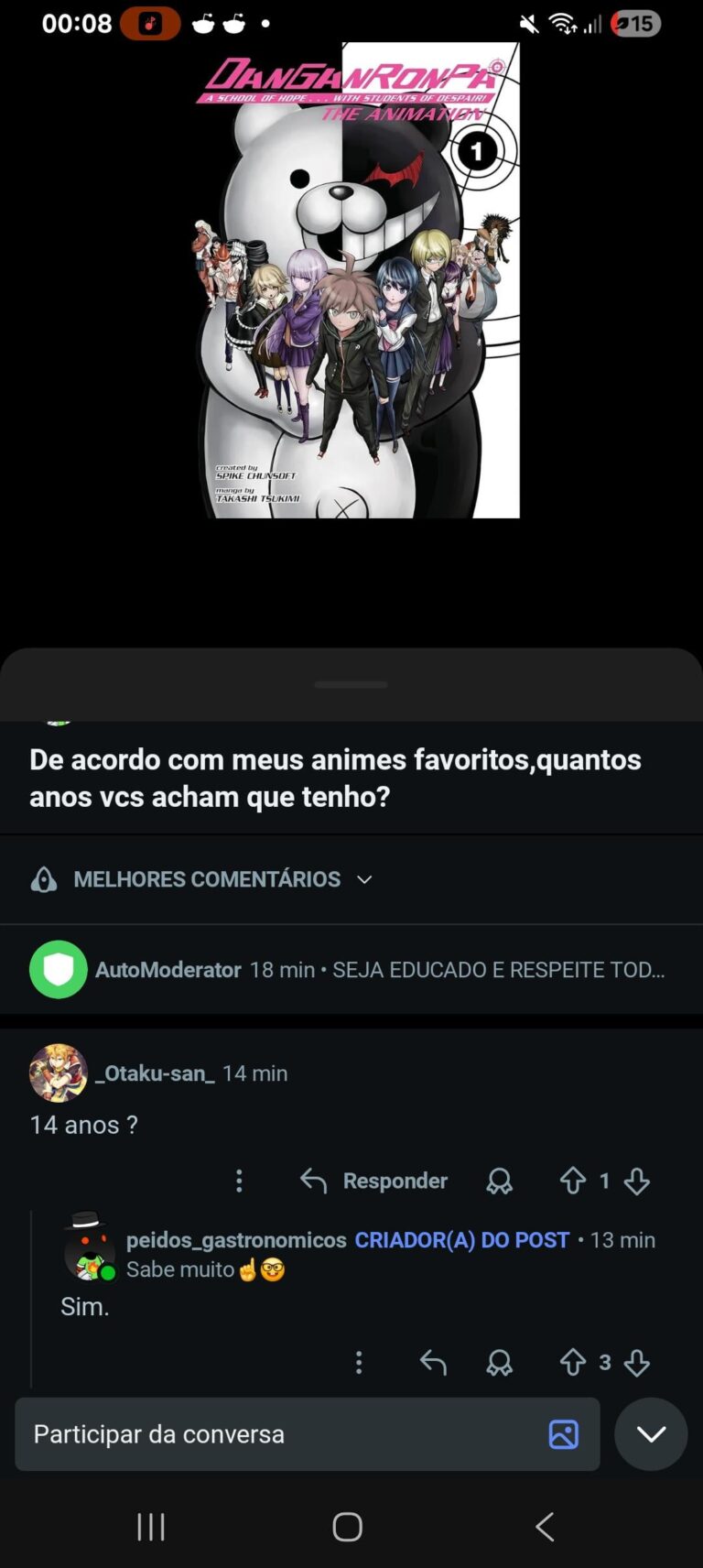Jump to the next comment with the chevron button
This screenshot has width=703, height=1568.
(x=651, y=1434)
